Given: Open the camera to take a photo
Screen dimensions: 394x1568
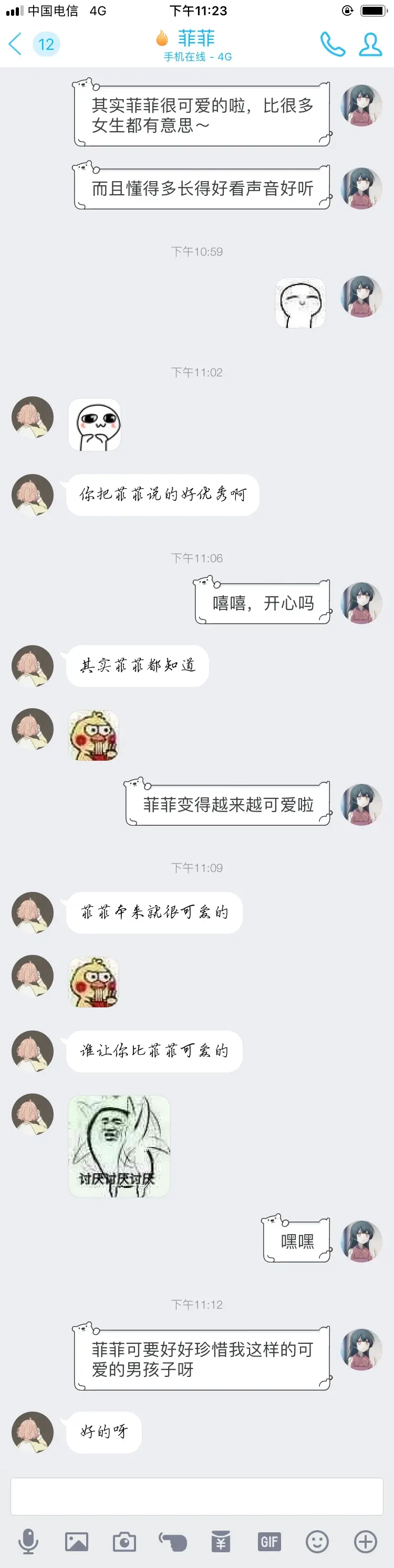Looking at the screenshot, I should (x=124, y=1541).
